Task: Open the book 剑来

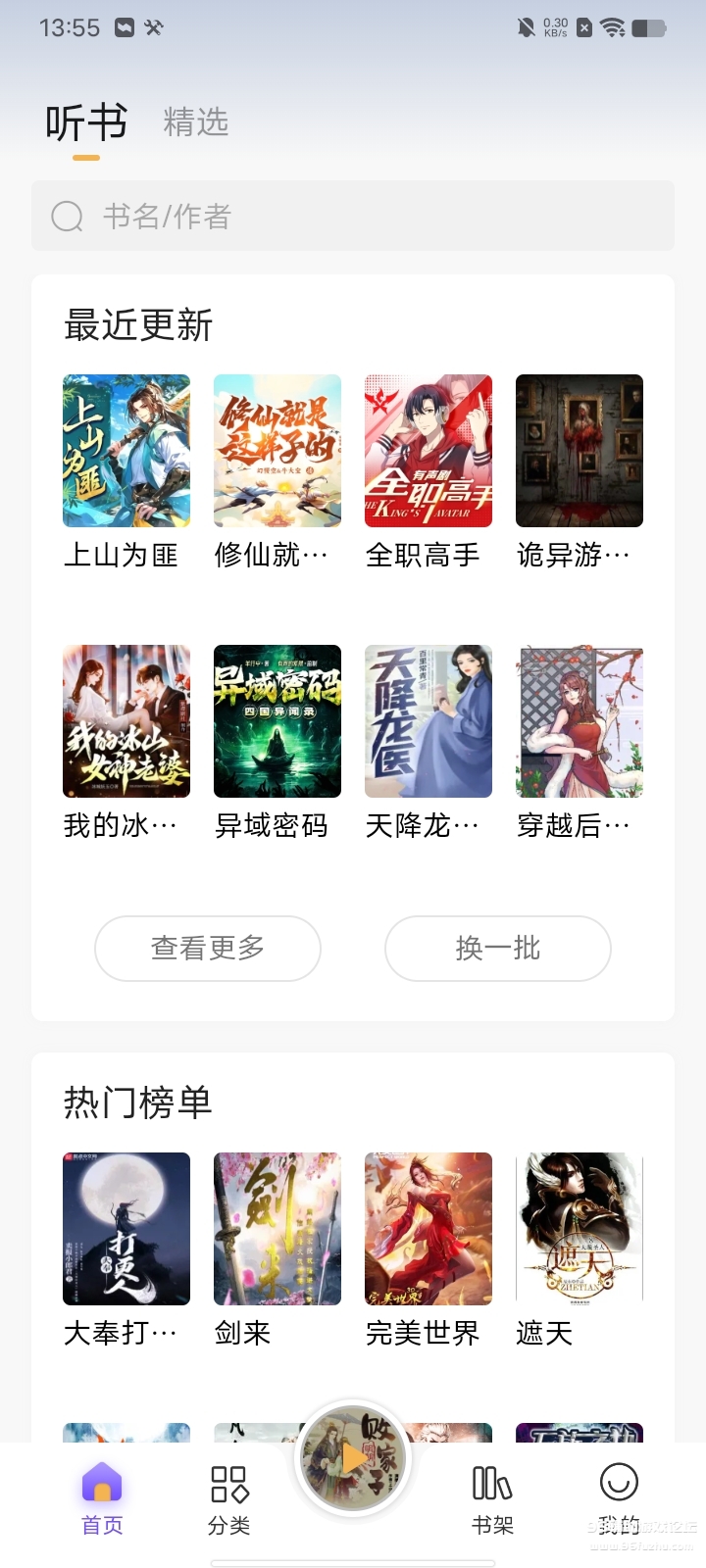Action: (277, 1229)
